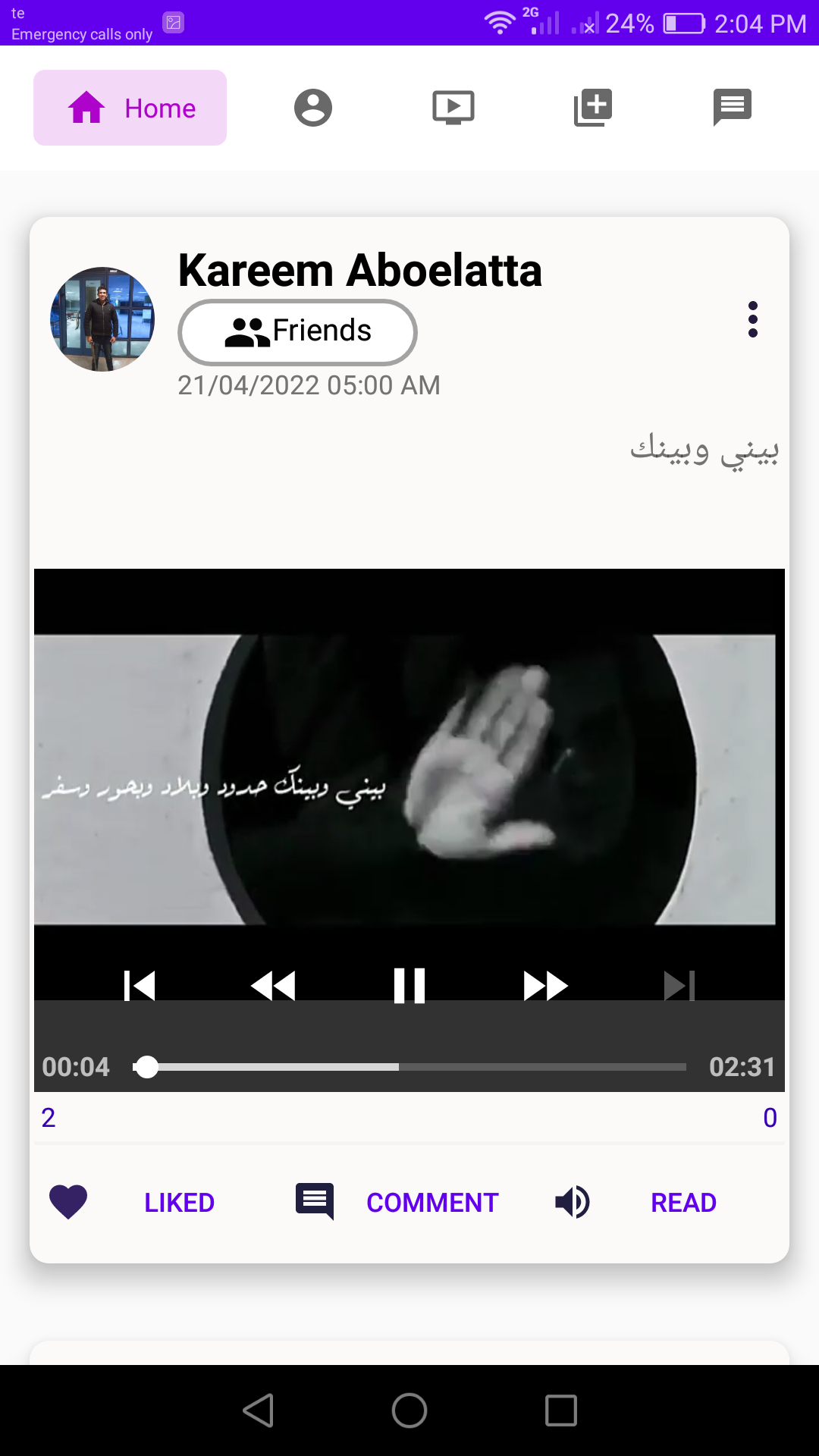This screenshot has width=819, height=1456.
Task: Rewind the video
Action: [273, 986]
